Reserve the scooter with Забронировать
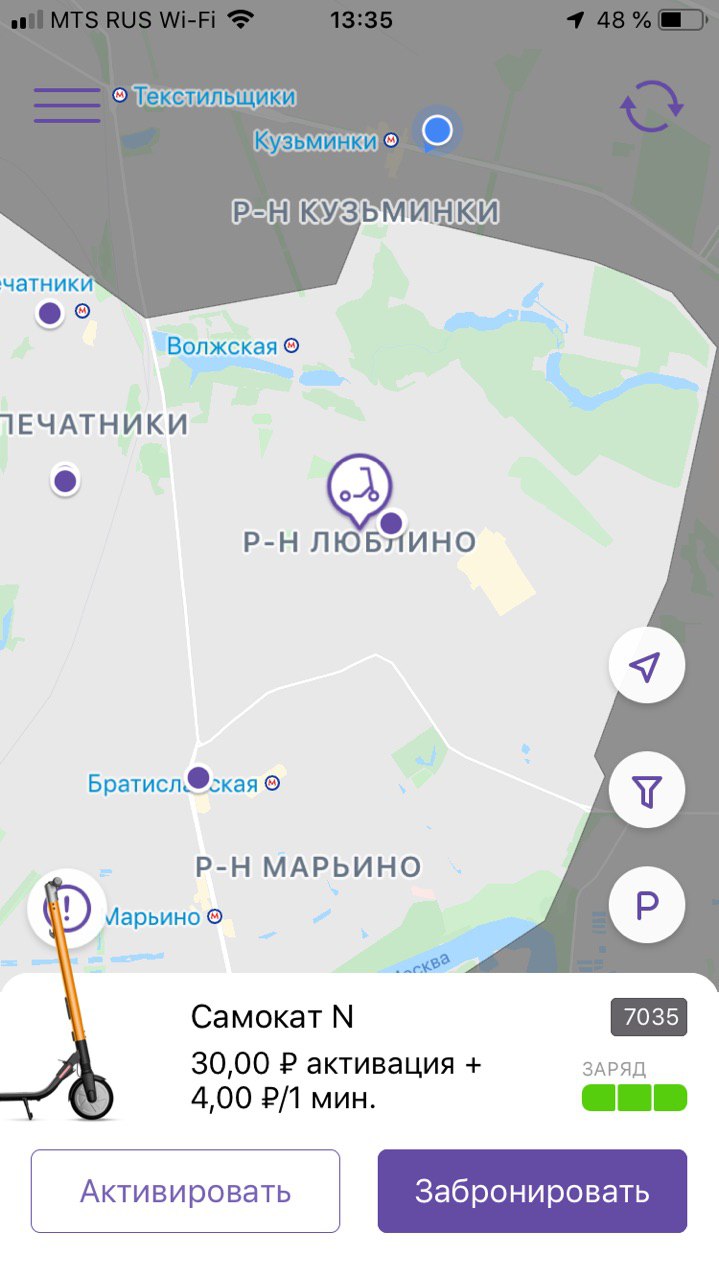Viewport: 719px width, 1280px height. click(532, 1191)
